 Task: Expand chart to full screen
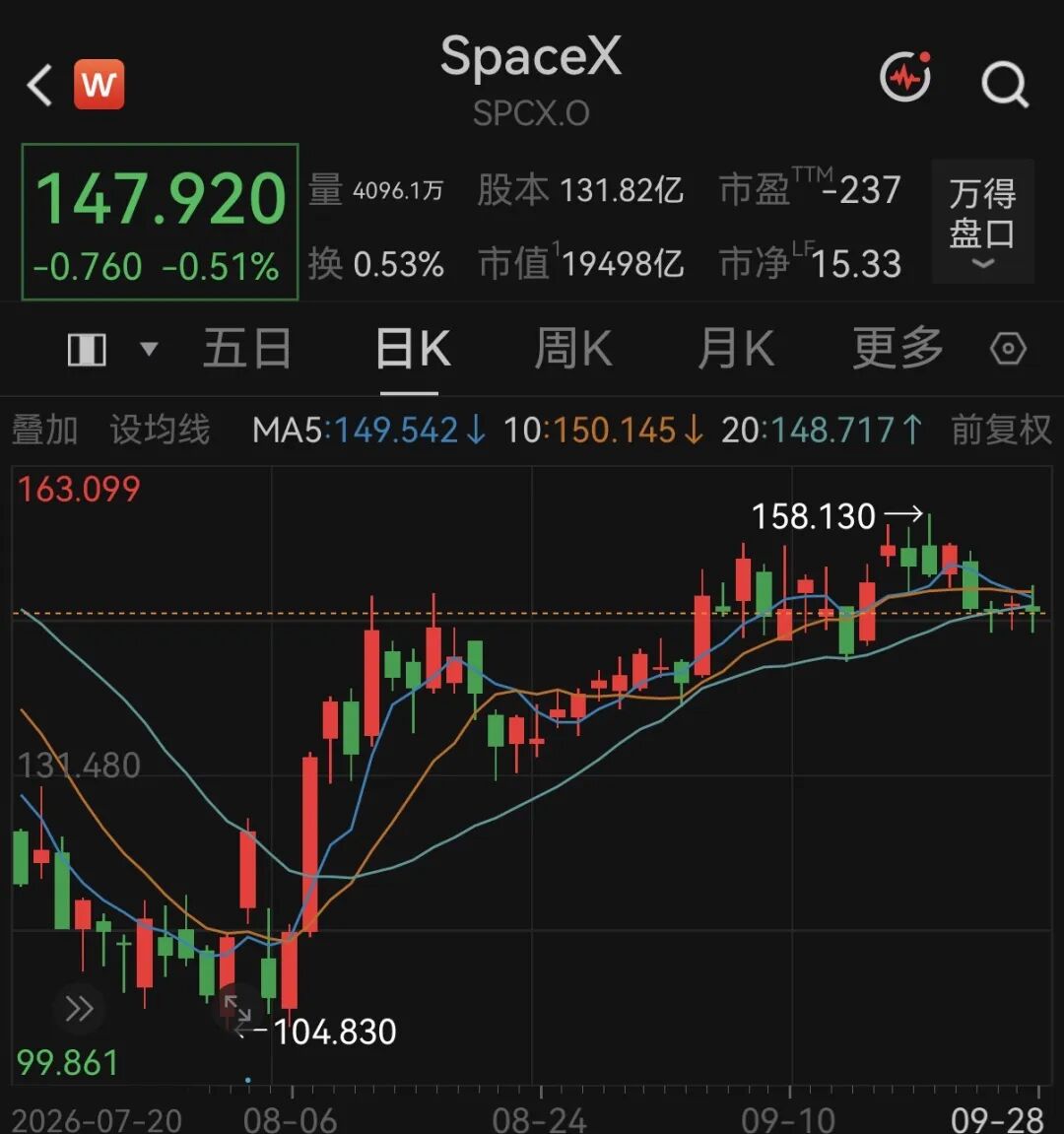coord(237,1008)
